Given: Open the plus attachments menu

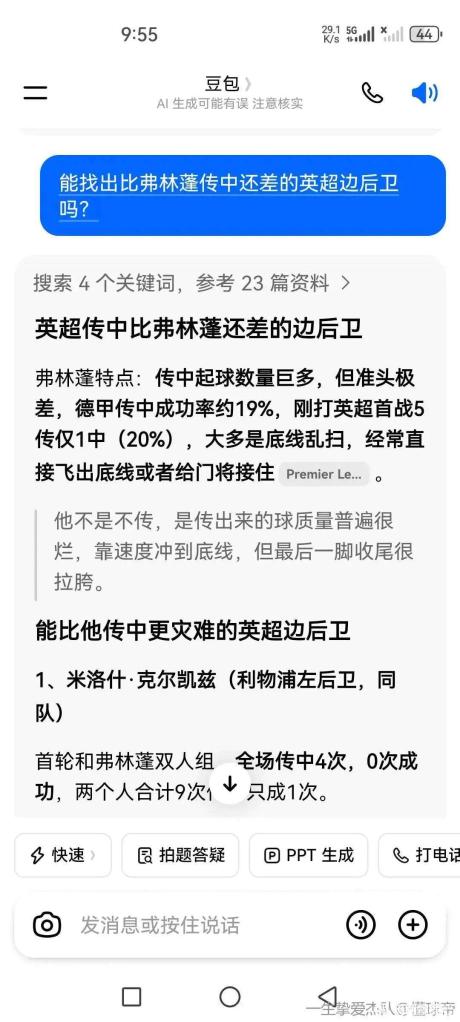Looking at the screenshot, I should pyautogui.click(x=412, y=925).
